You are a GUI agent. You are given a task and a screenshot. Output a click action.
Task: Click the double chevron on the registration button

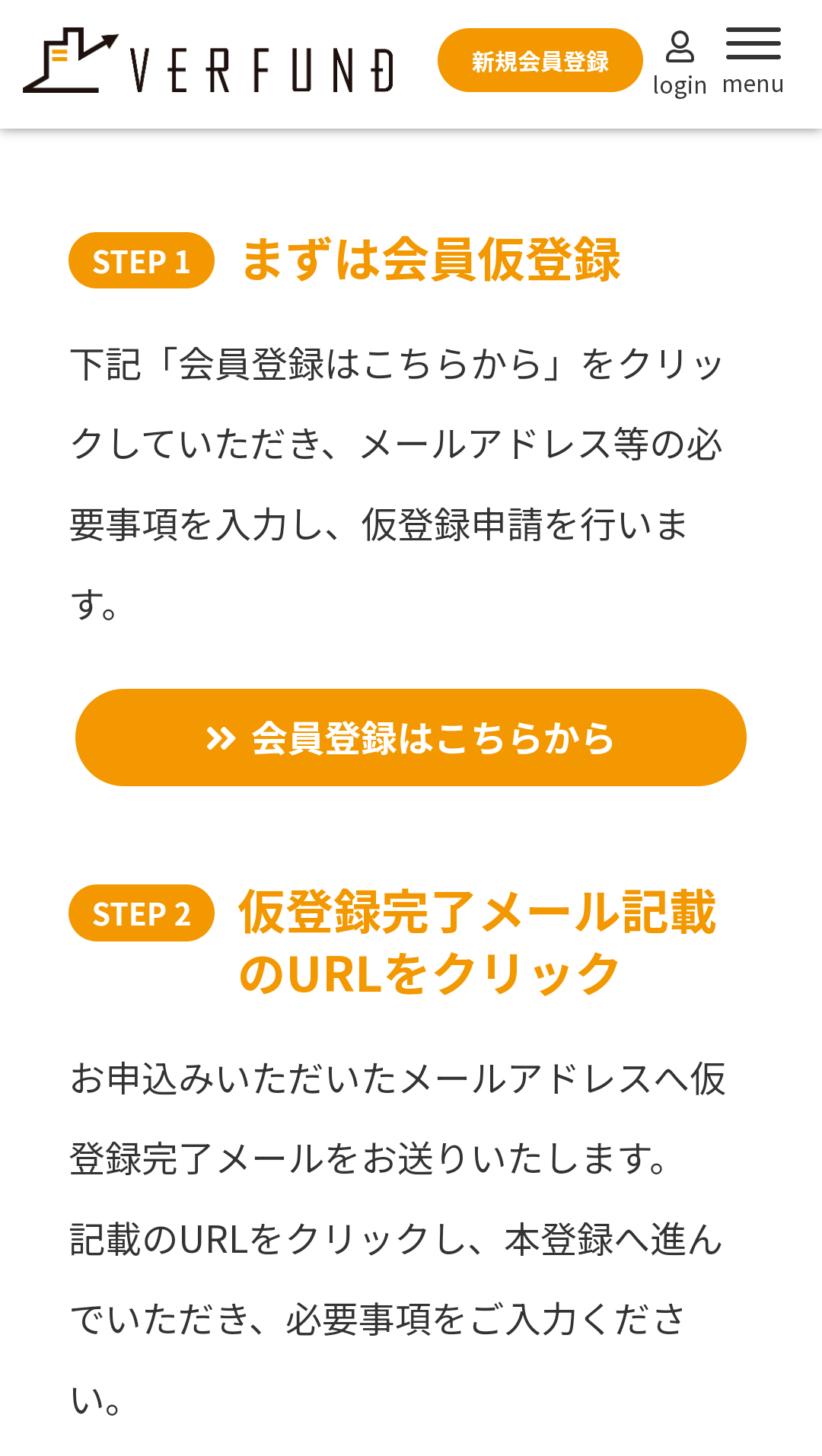221,737
